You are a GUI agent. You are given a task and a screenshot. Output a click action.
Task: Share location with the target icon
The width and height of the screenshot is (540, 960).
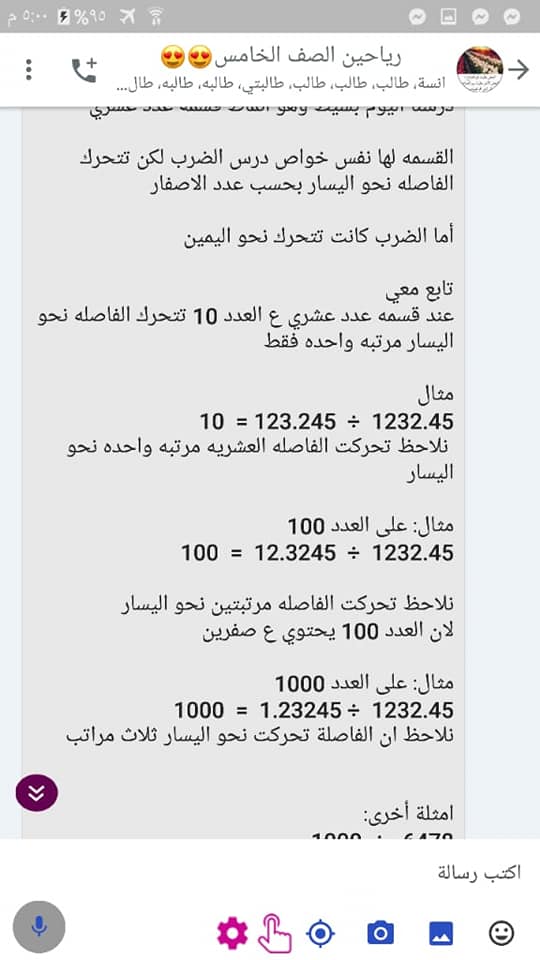[320, 933]
